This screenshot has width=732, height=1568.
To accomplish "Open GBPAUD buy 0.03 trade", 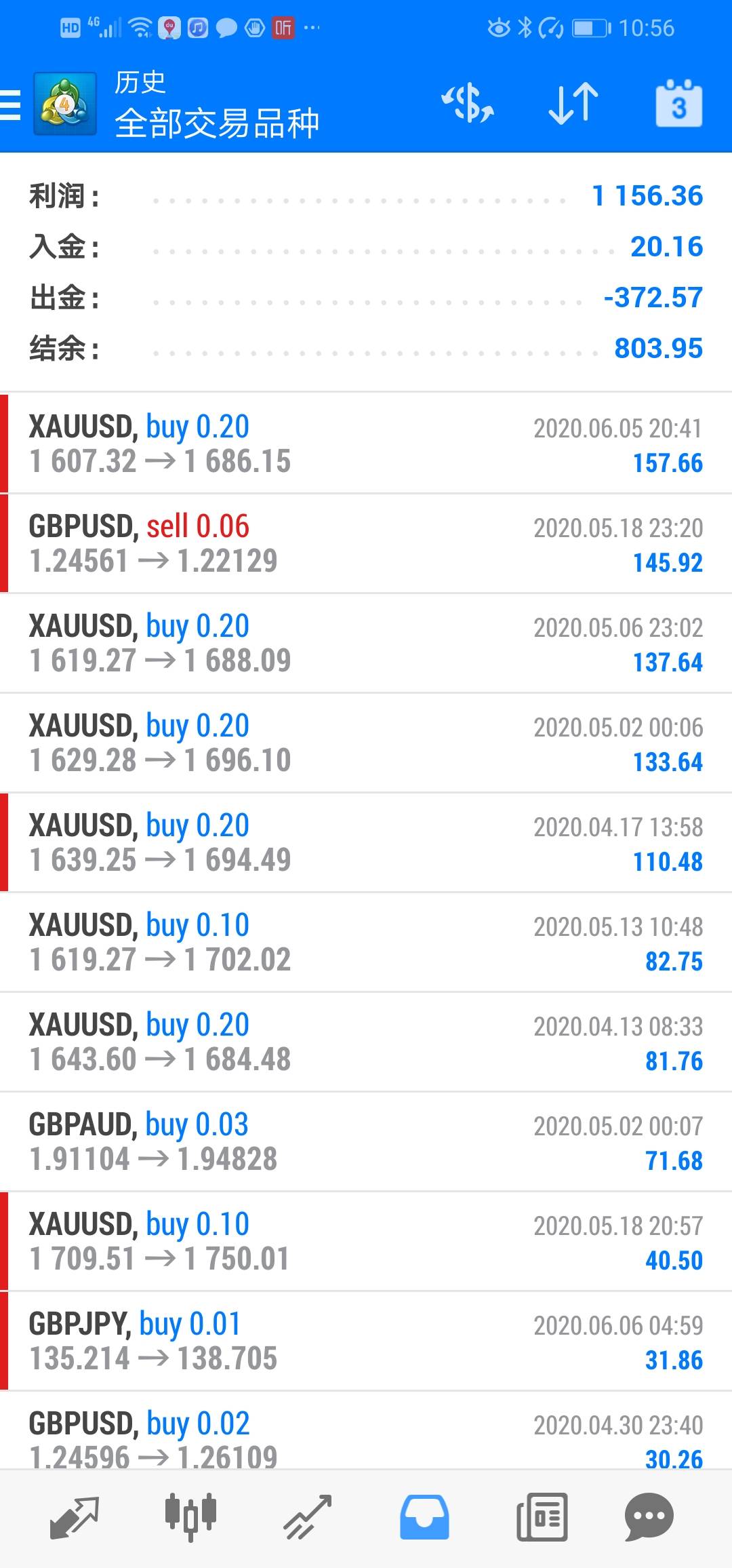I will (366, 1141).
